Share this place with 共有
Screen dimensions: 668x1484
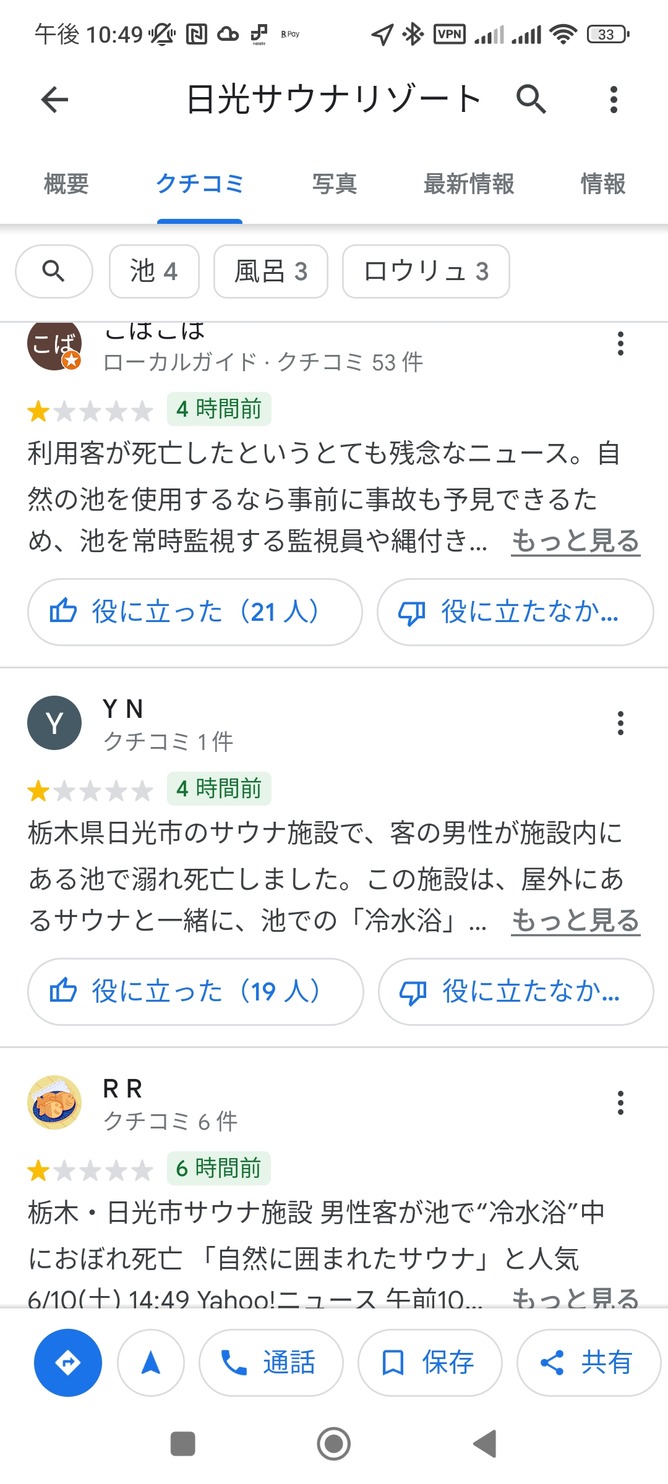point(588,1362)
